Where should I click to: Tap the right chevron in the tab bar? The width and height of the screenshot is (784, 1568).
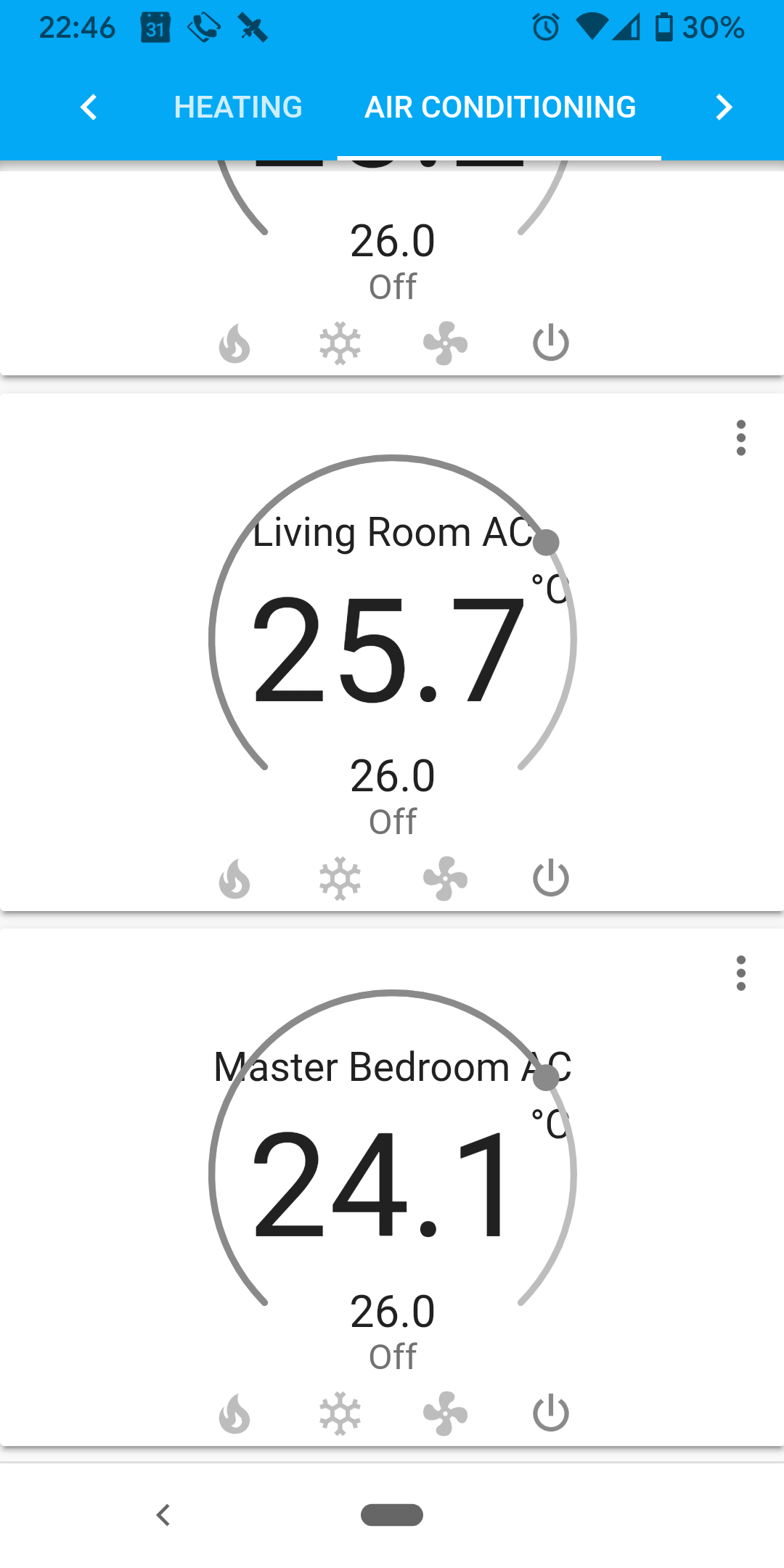(723, 107)
